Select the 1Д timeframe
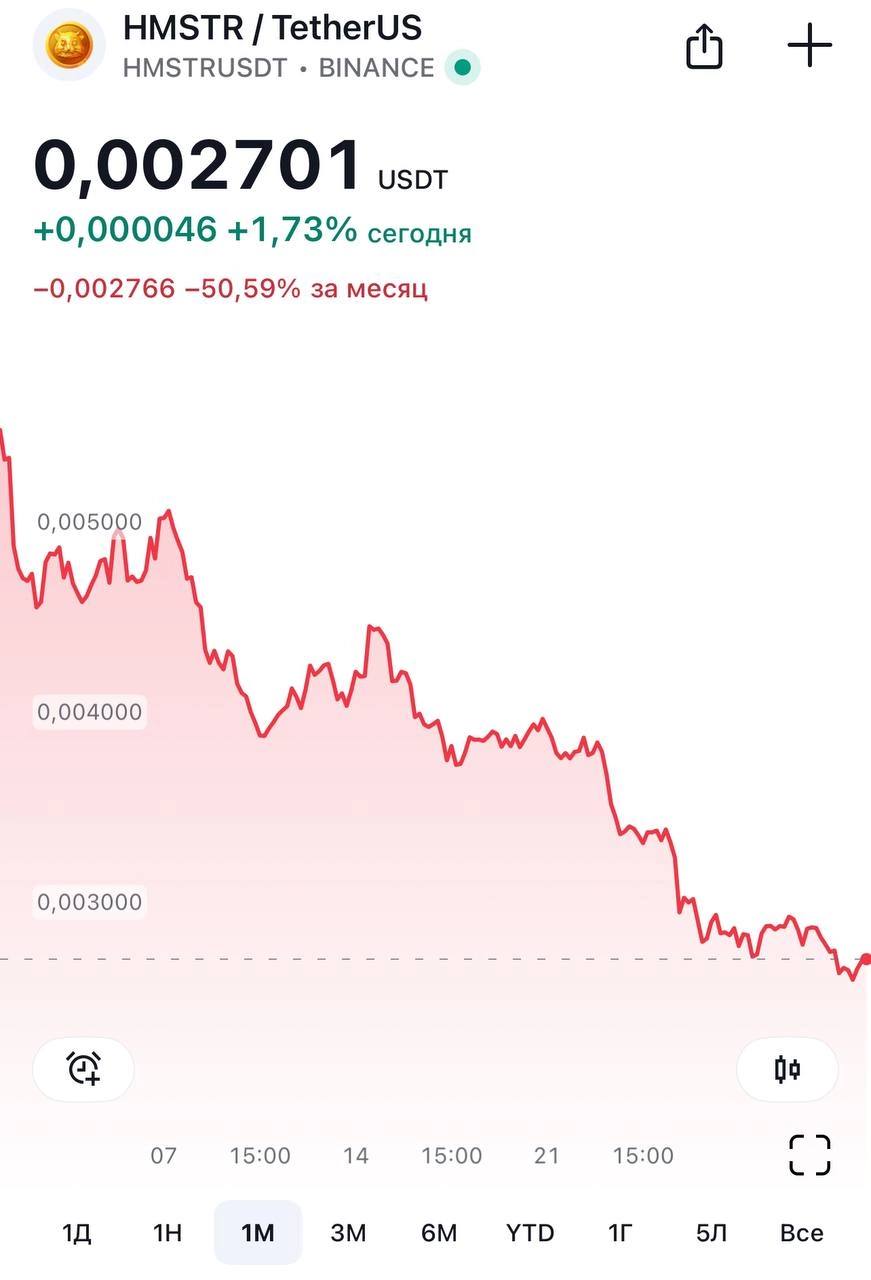The image size is (871, 1280). point(77,1233)
